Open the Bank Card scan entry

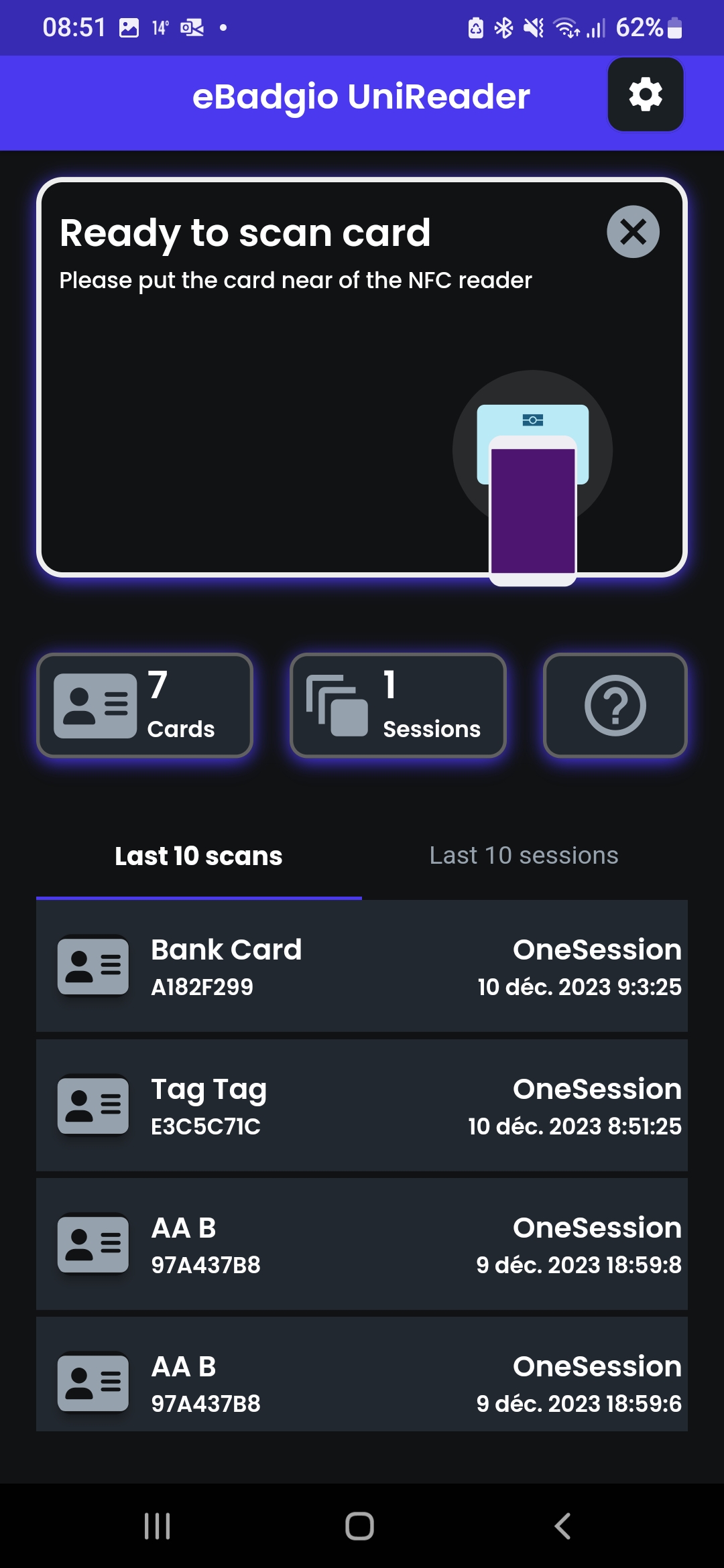[x=362, y=967]
